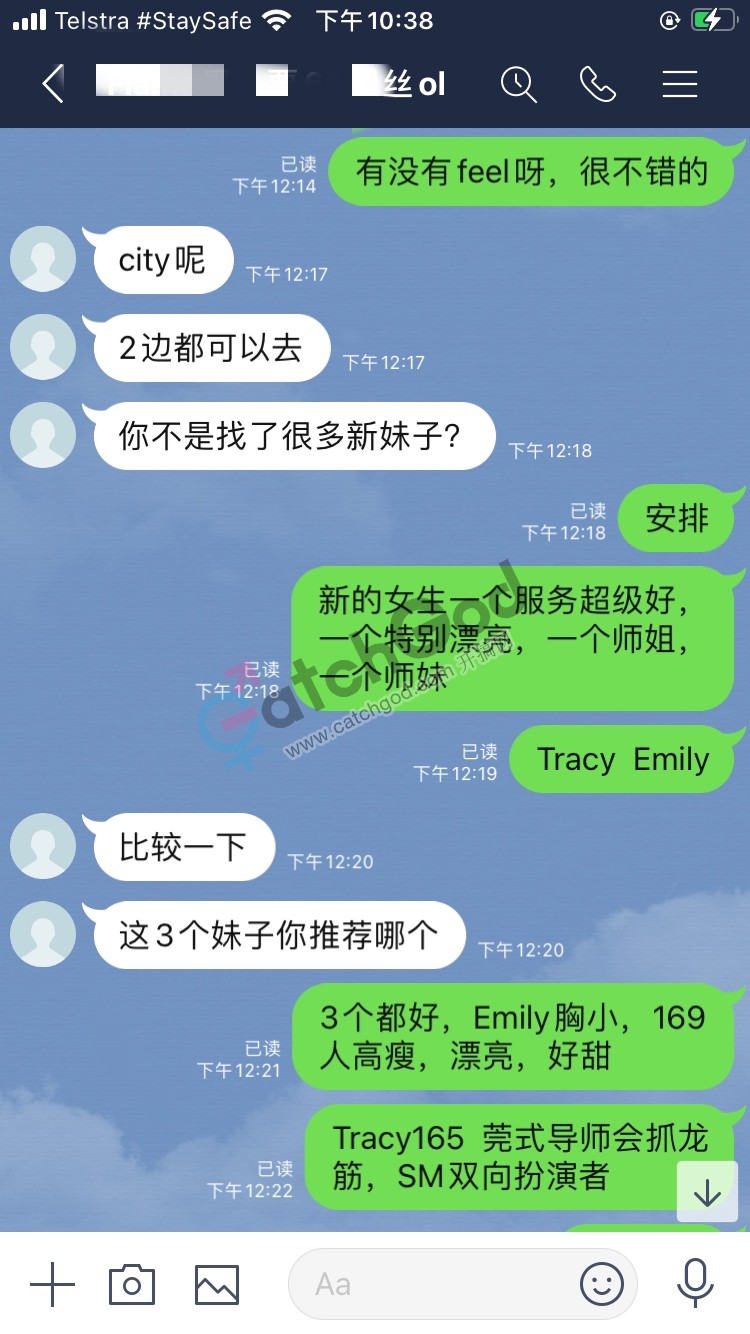Open the profile of the sender of "city呢"
The image size is (750, 1334).
[43, 260]
